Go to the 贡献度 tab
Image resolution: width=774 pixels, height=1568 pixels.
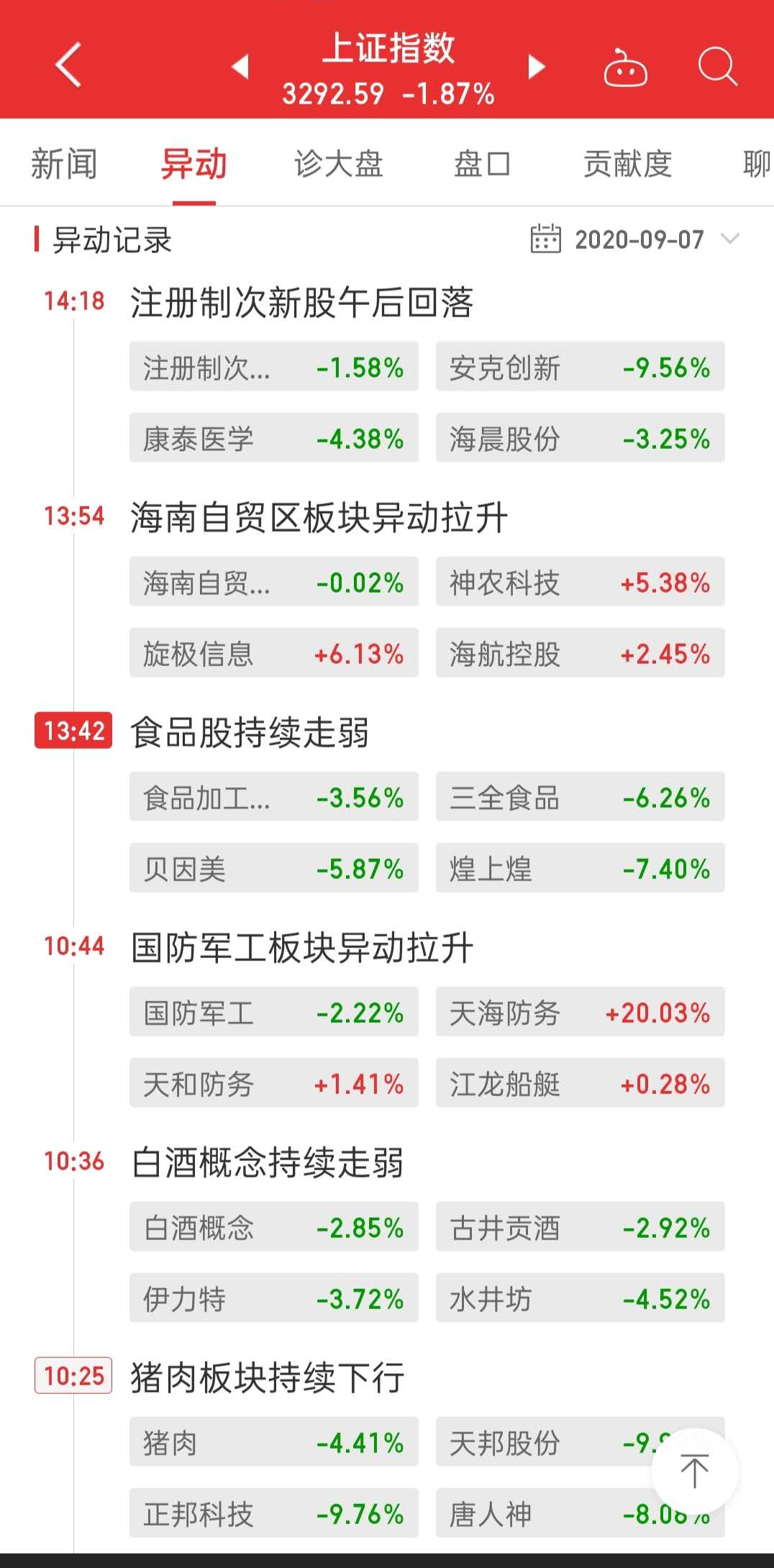point(627,164)
